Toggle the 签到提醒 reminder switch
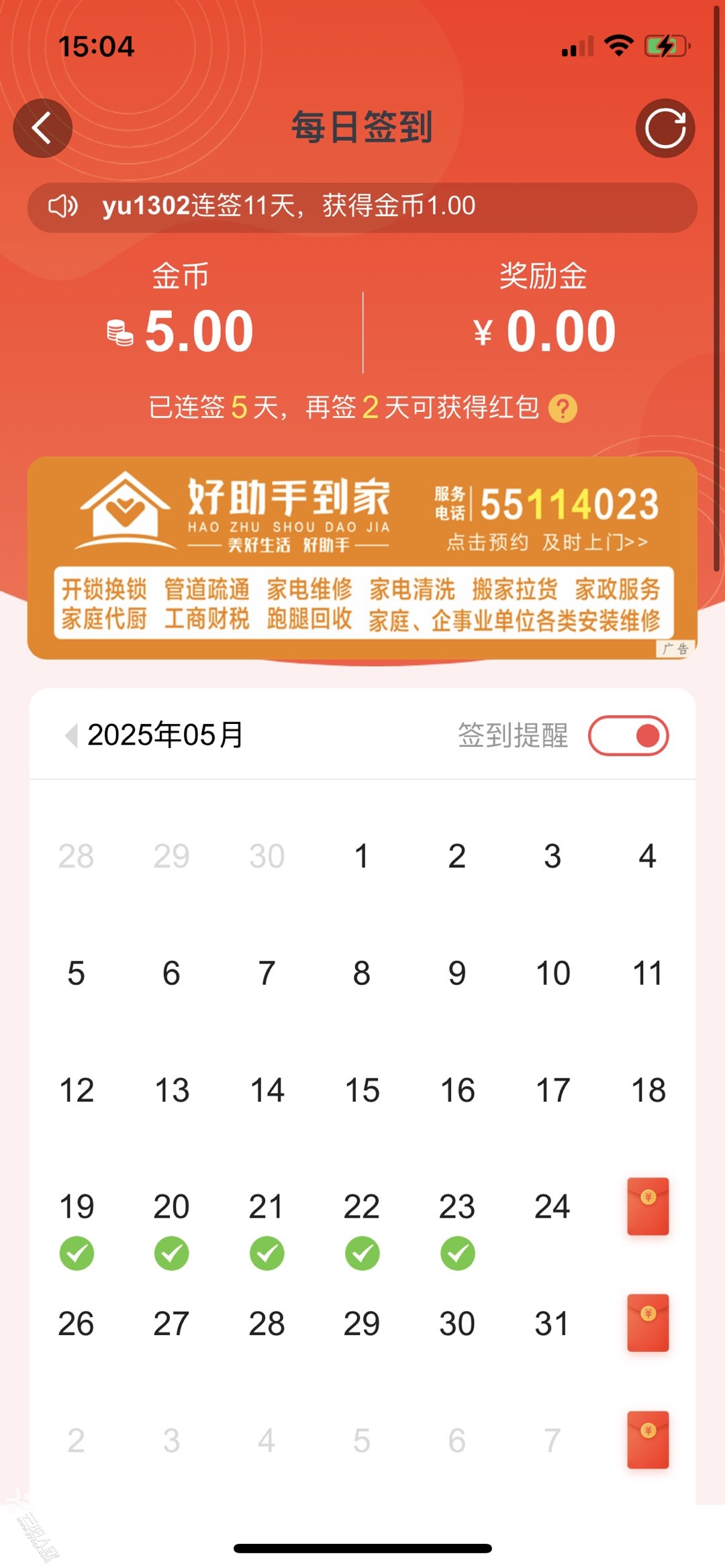The image size is (725, 1568). tap(628, 735)
